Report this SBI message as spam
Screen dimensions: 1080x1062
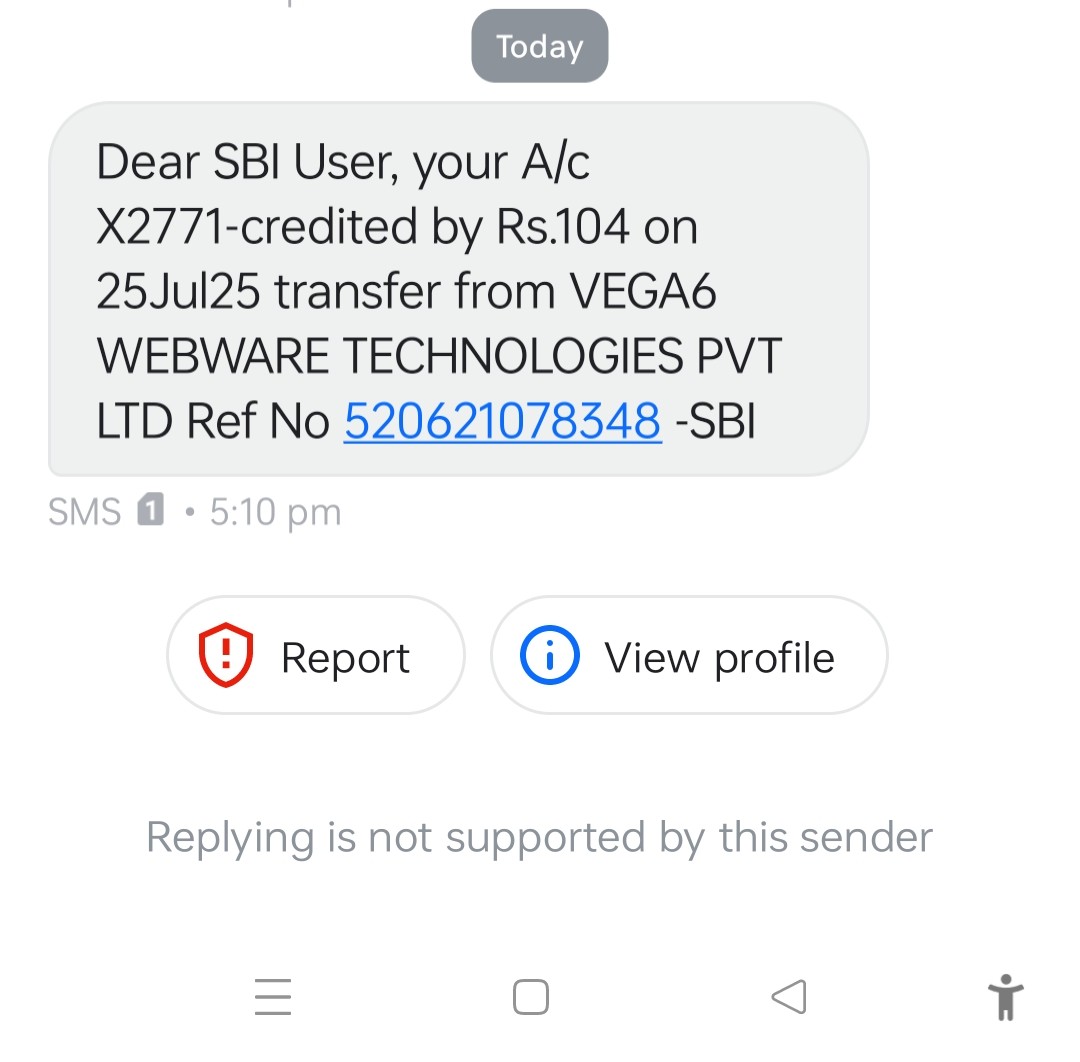coord(315,657)
